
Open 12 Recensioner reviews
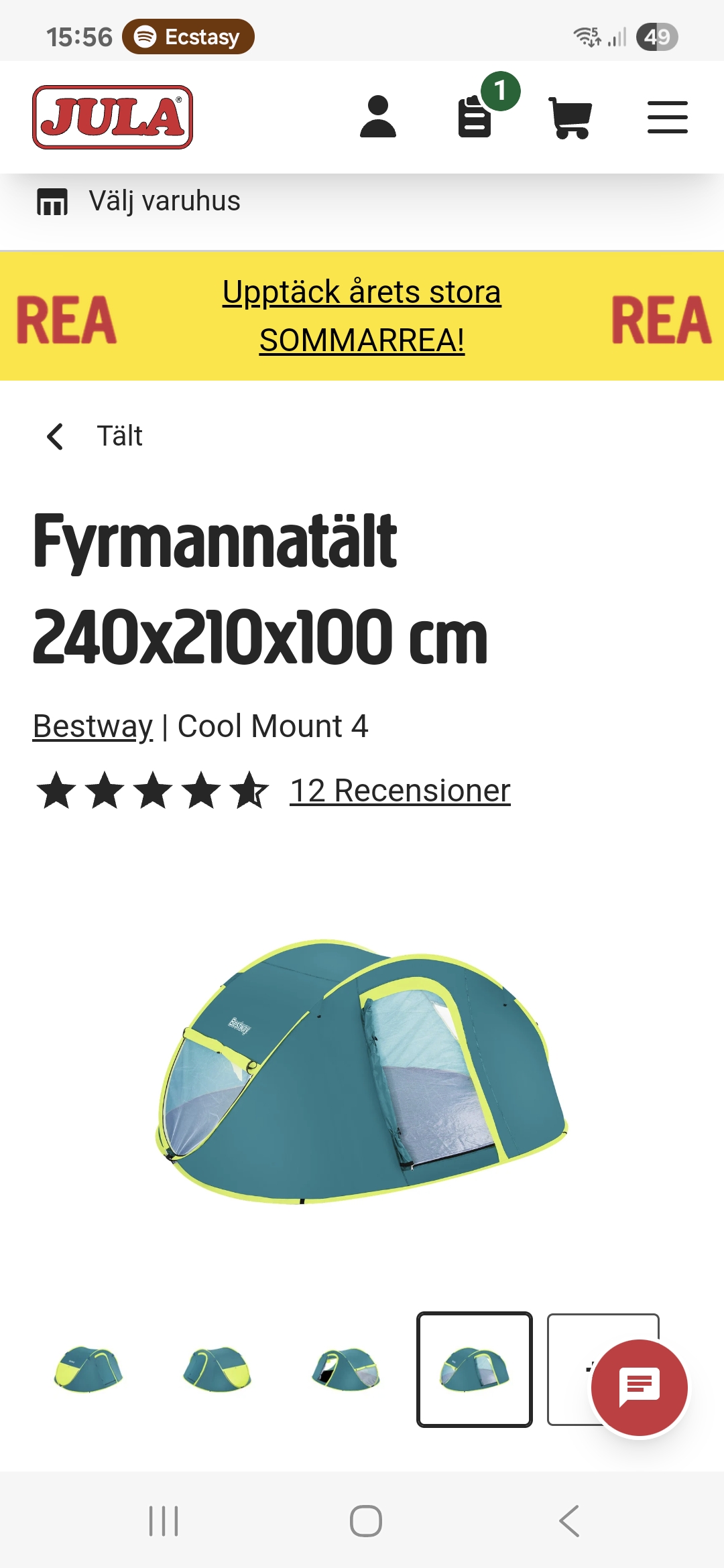tap(399, 791)
